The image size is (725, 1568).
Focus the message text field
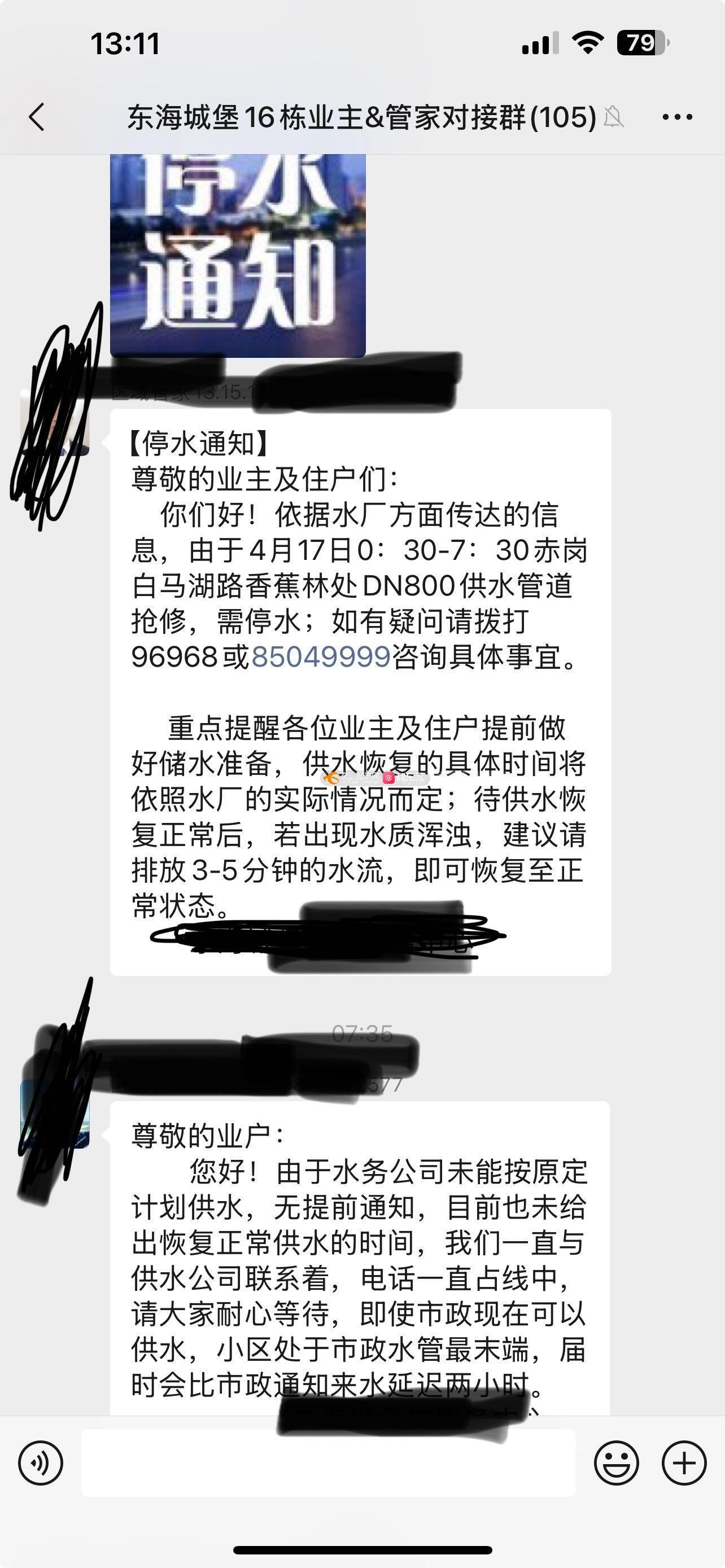point(328,1462)
